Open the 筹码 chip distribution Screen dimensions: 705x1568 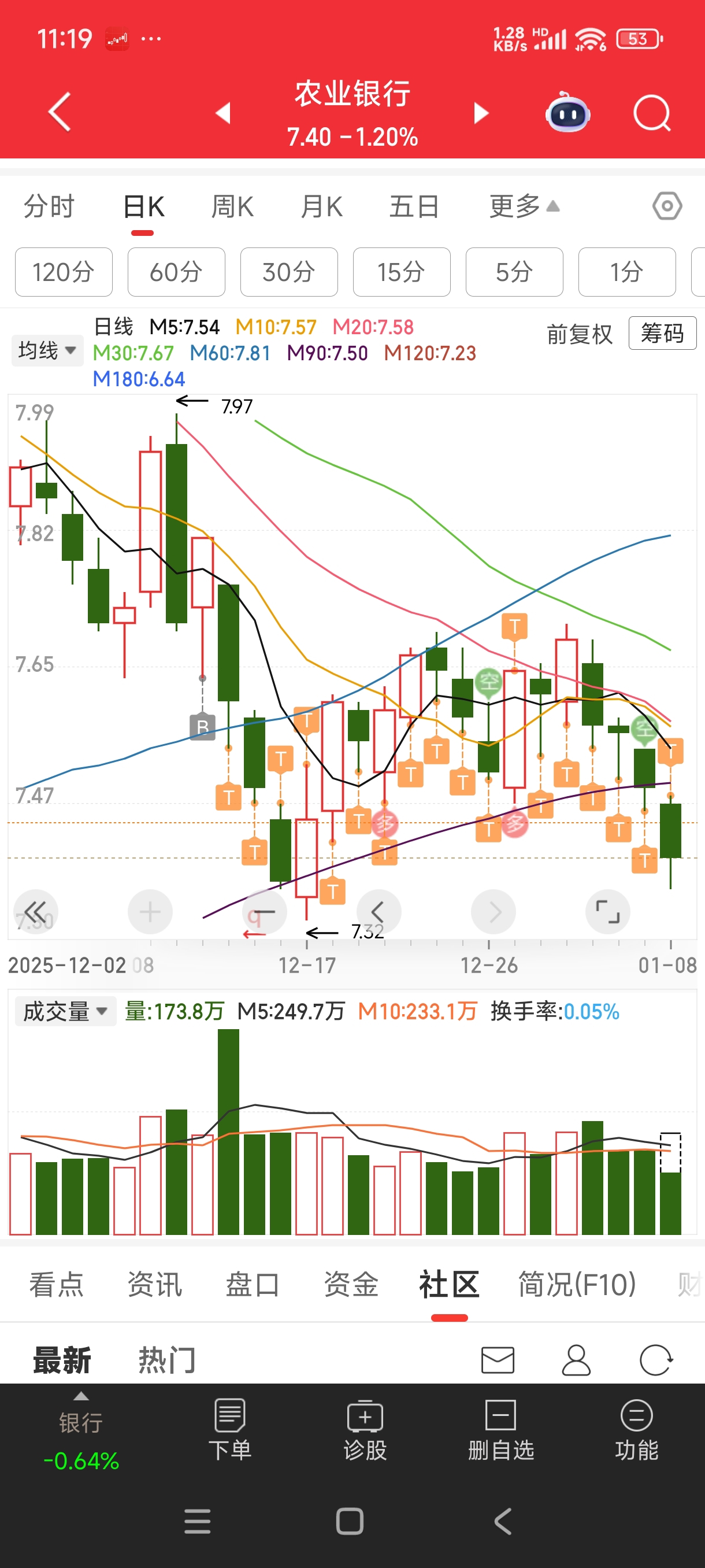662,334
